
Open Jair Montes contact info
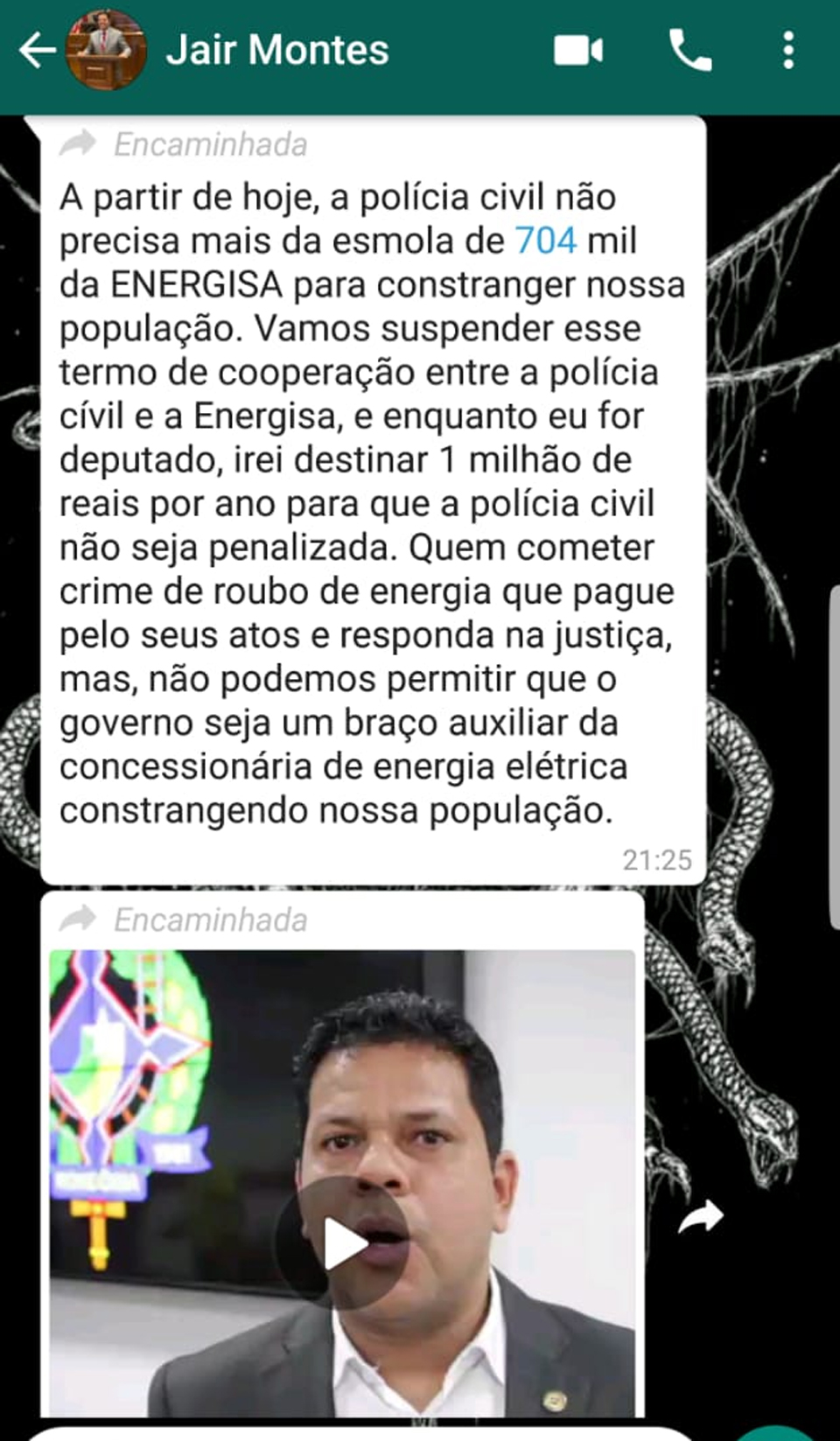pyautogui.click(x=277, y=51)
